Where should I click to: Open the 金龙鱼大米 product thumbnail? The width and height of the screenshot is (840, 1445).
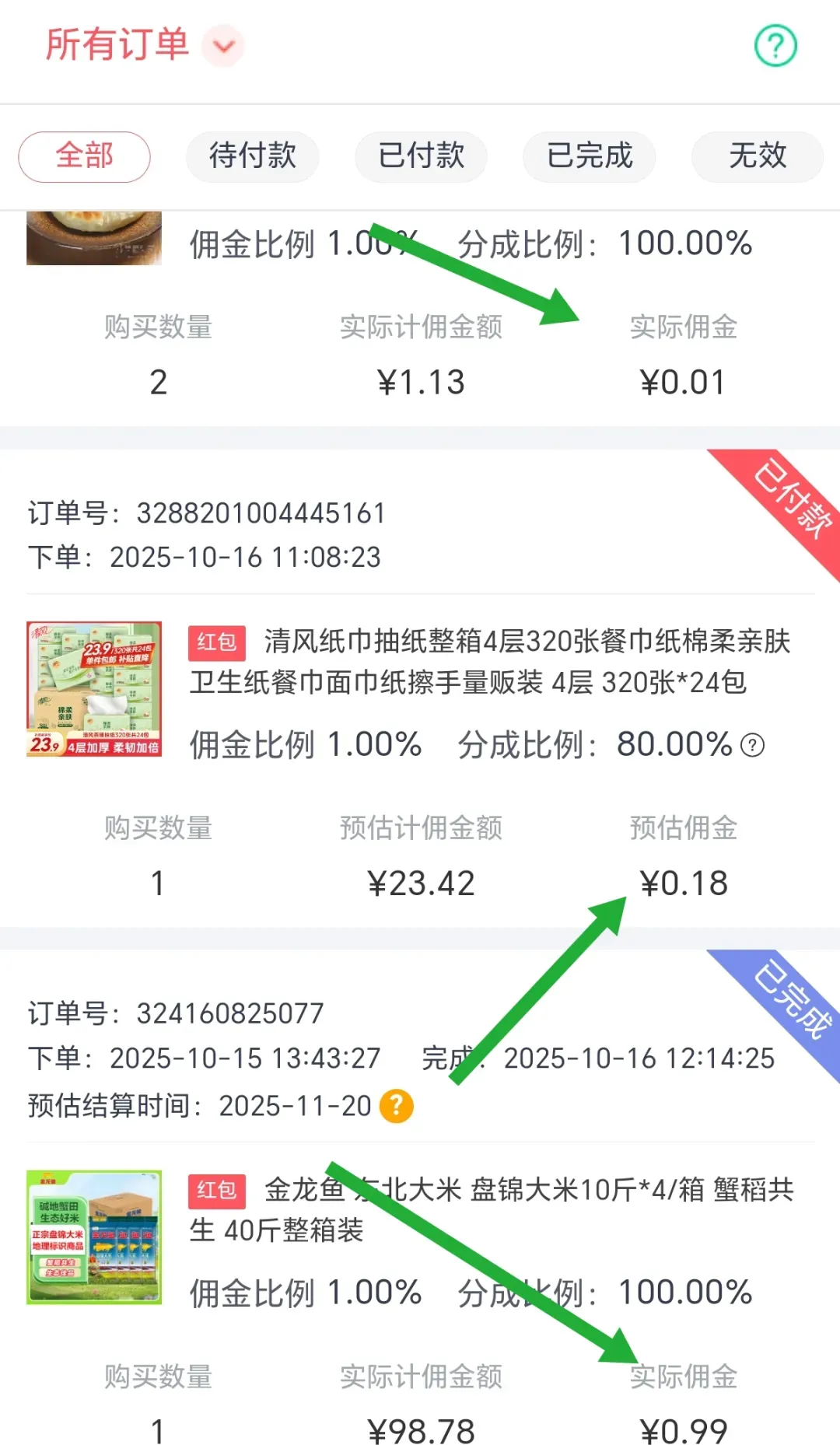[x=93, y=1238]
